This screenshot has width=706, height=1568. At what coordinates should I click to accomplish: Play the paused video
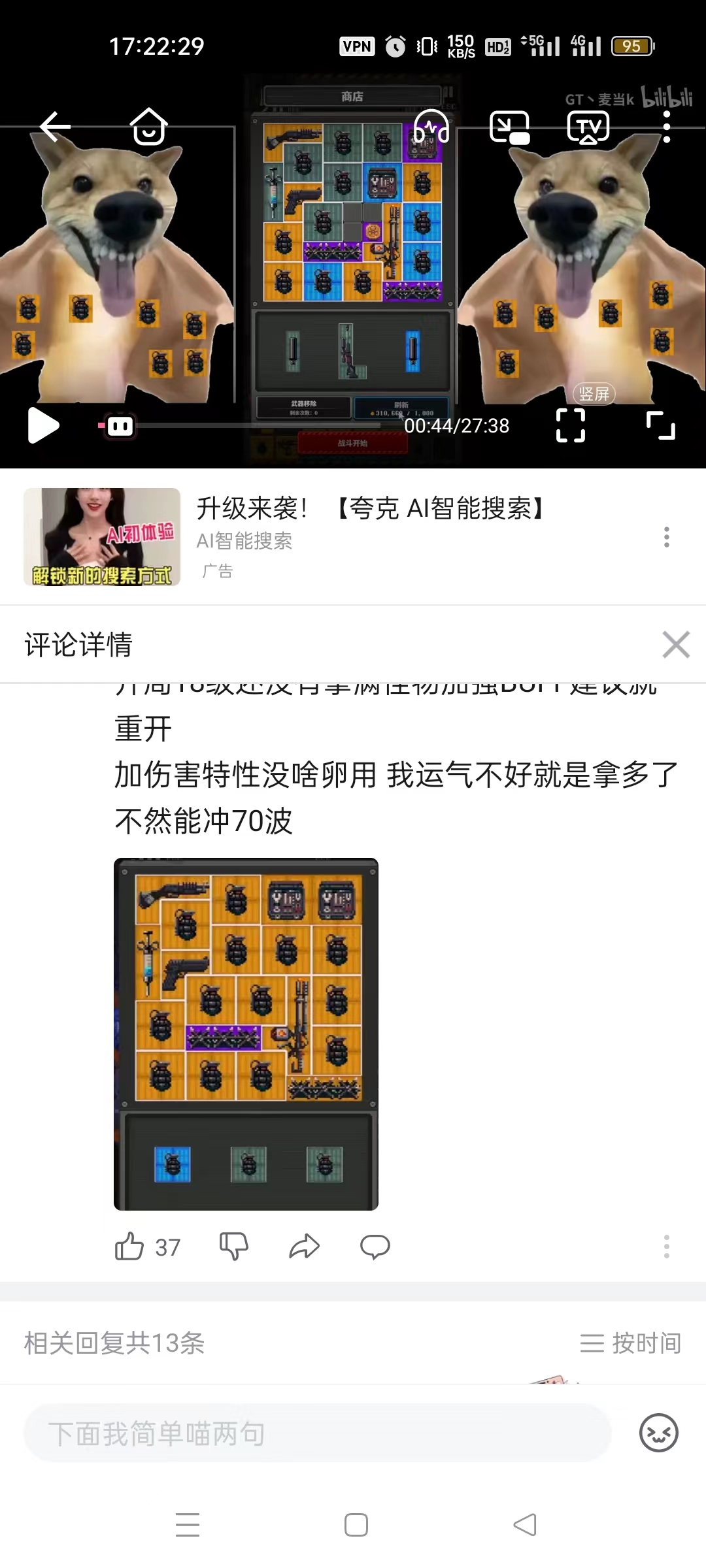[x=43, y=426]
